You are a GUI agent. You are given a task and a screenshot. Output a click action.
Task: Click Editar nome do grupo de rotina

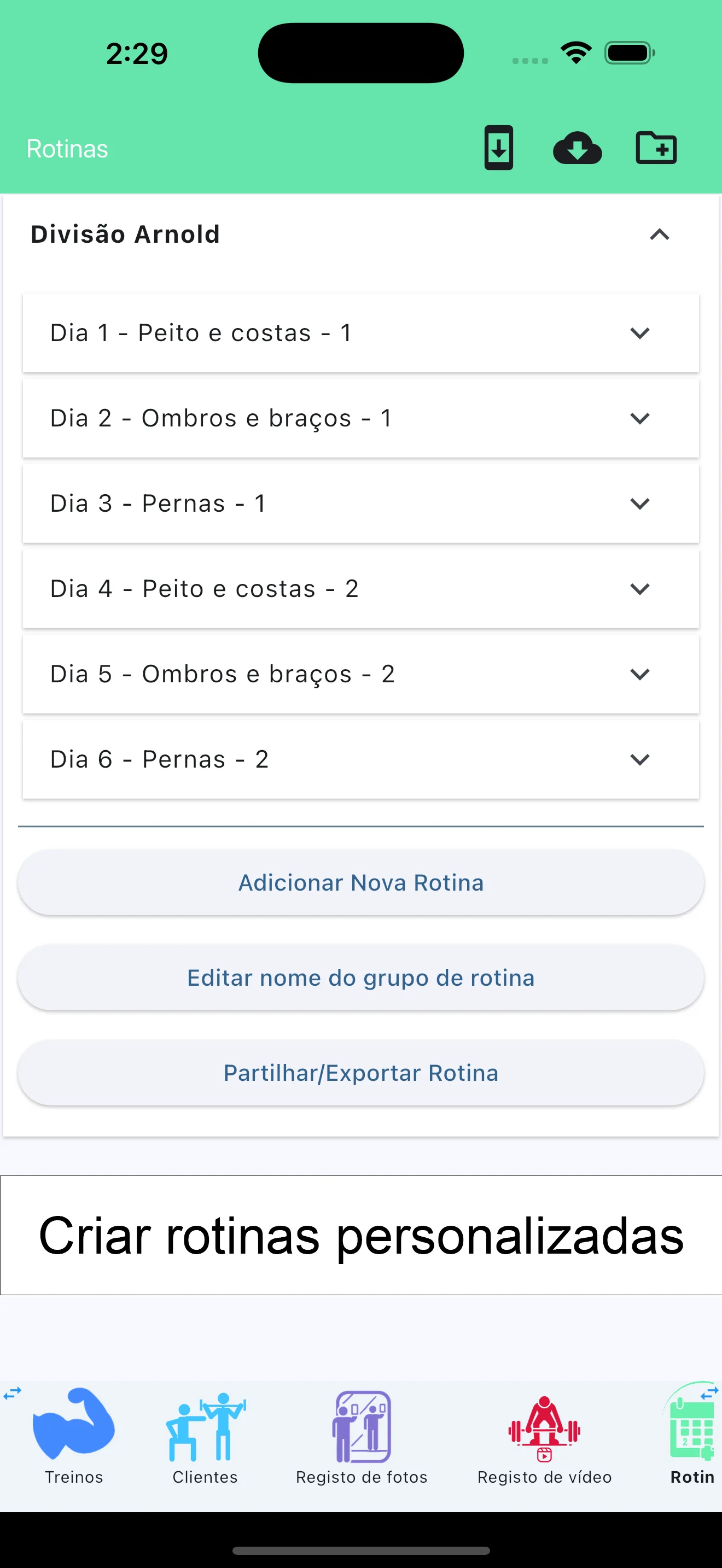pos(361,977)
